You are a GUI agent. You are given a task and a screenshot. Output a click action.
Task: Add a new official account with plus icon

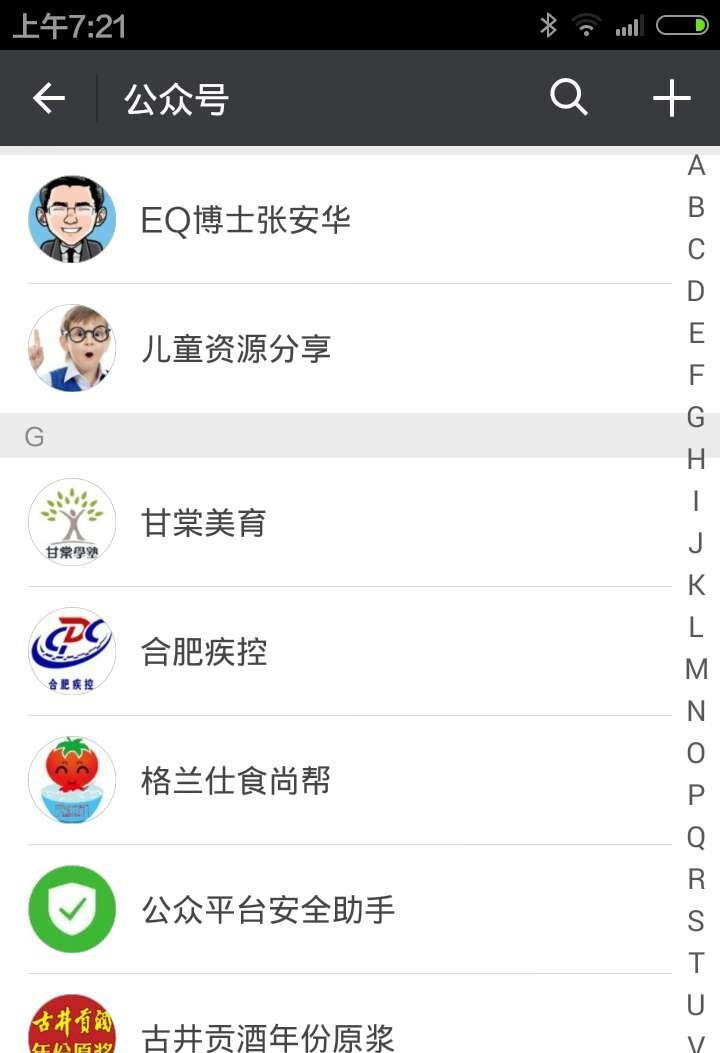(671, 99)
